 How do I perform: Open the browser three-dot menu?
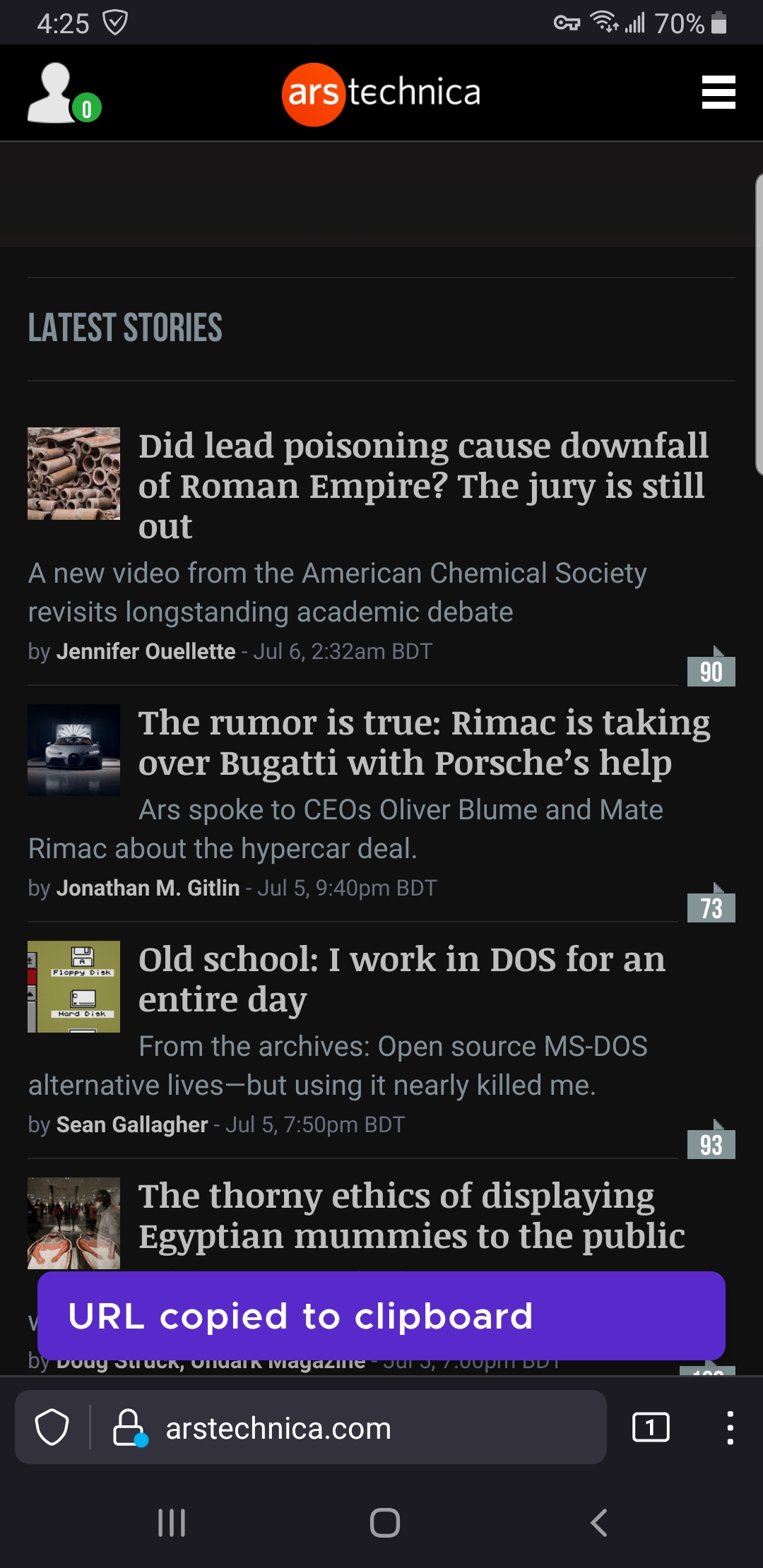(730, 1427)
